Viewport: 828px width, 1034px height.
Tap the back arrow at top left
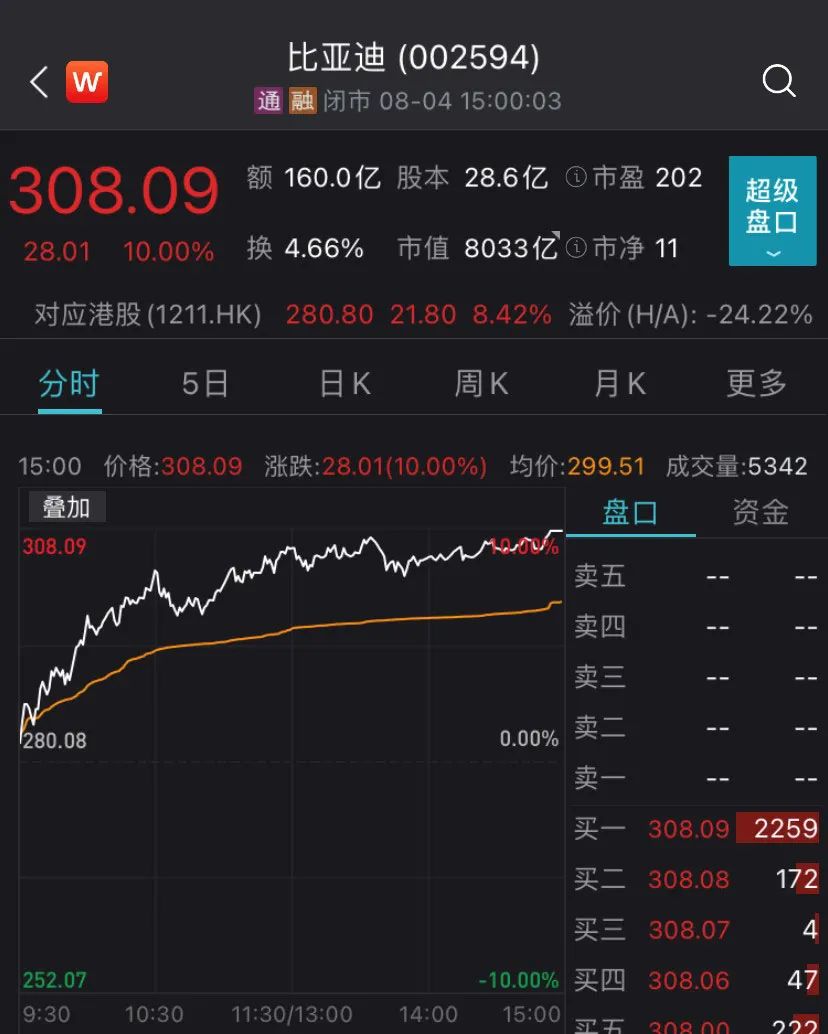pyautogui.click(x=38, y=82)
